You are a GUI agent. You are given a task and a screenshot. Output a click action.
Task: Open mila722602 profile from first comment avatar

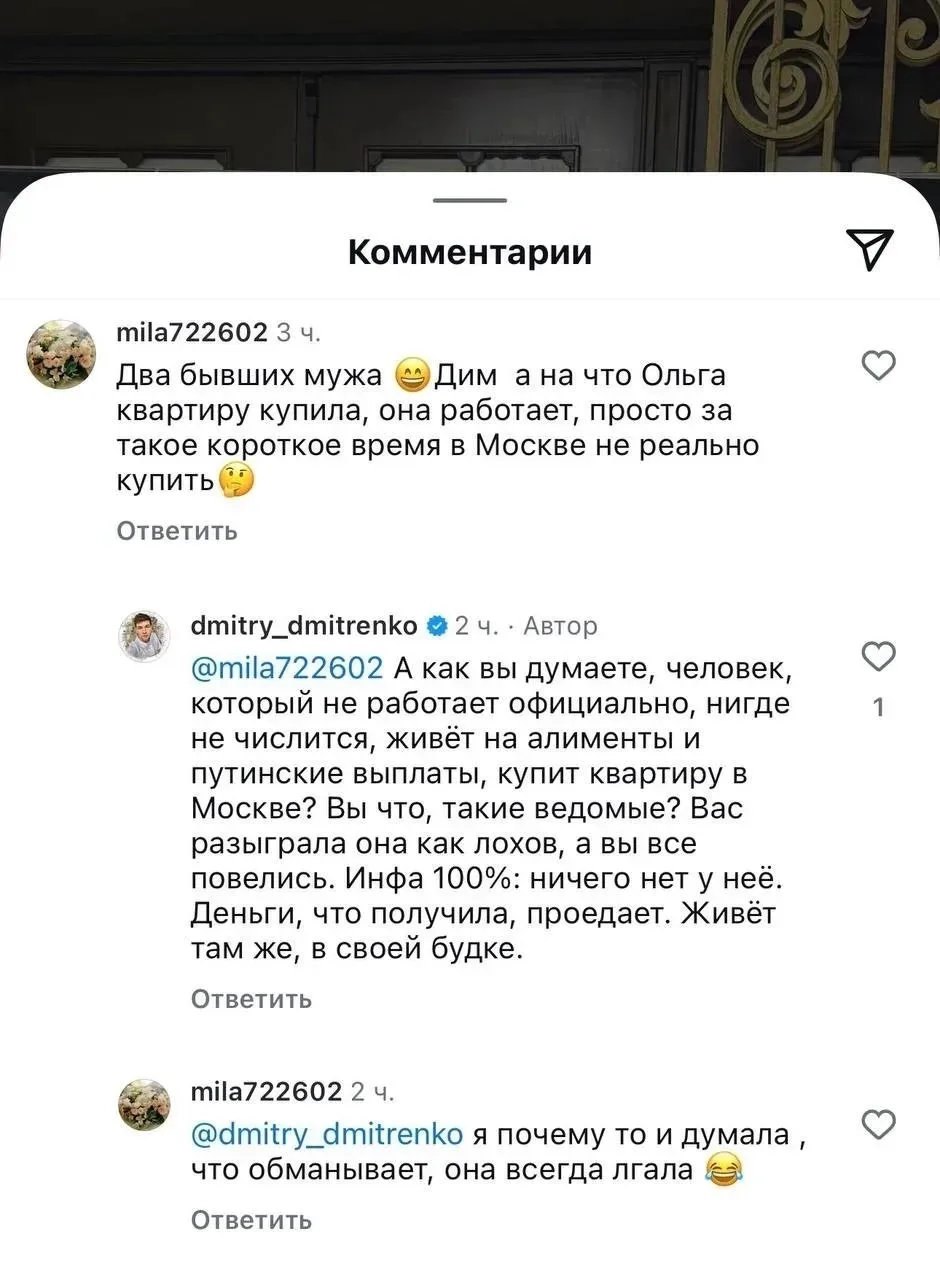click(x=61, y=355)
